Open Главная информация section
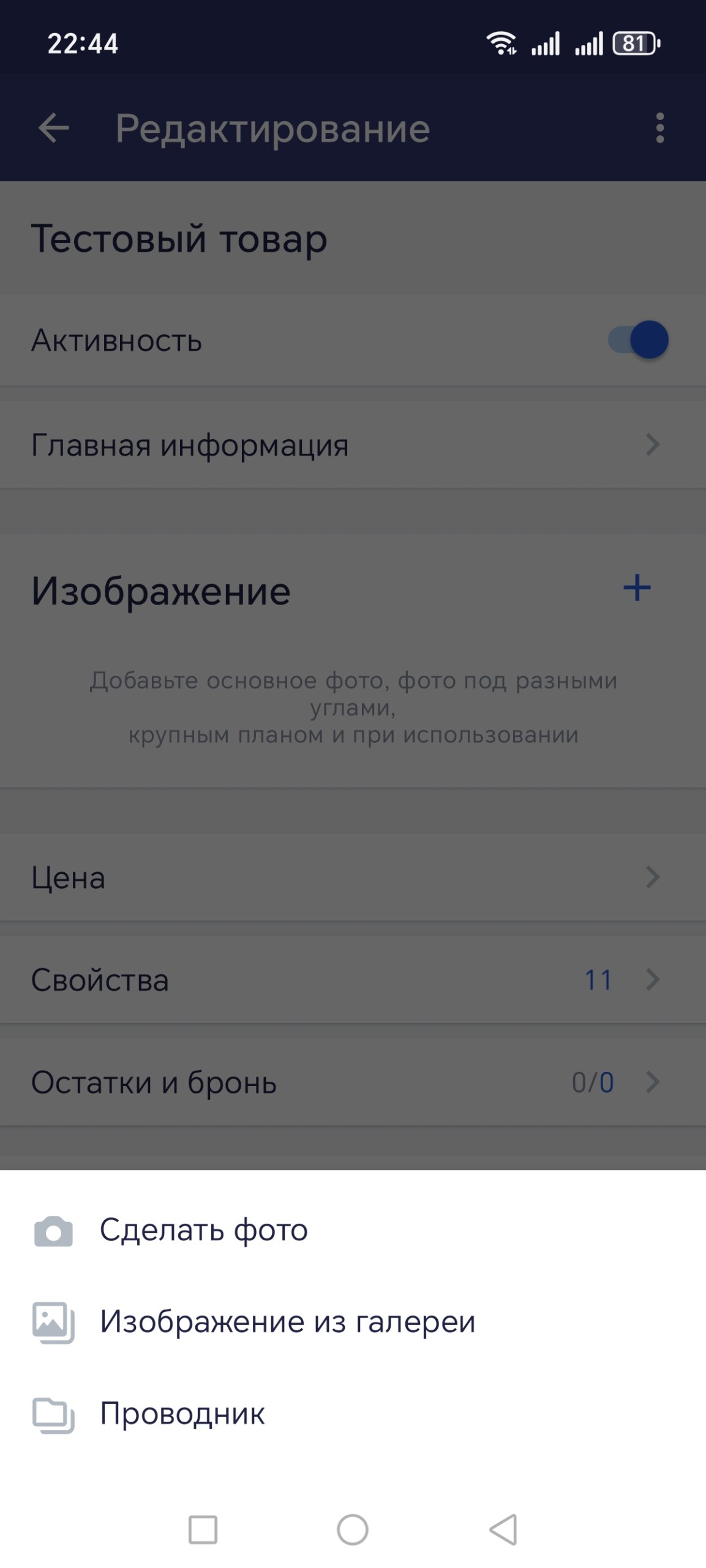Image resolution: width=706 pixels, height=1568 pixels. (353, 445)
